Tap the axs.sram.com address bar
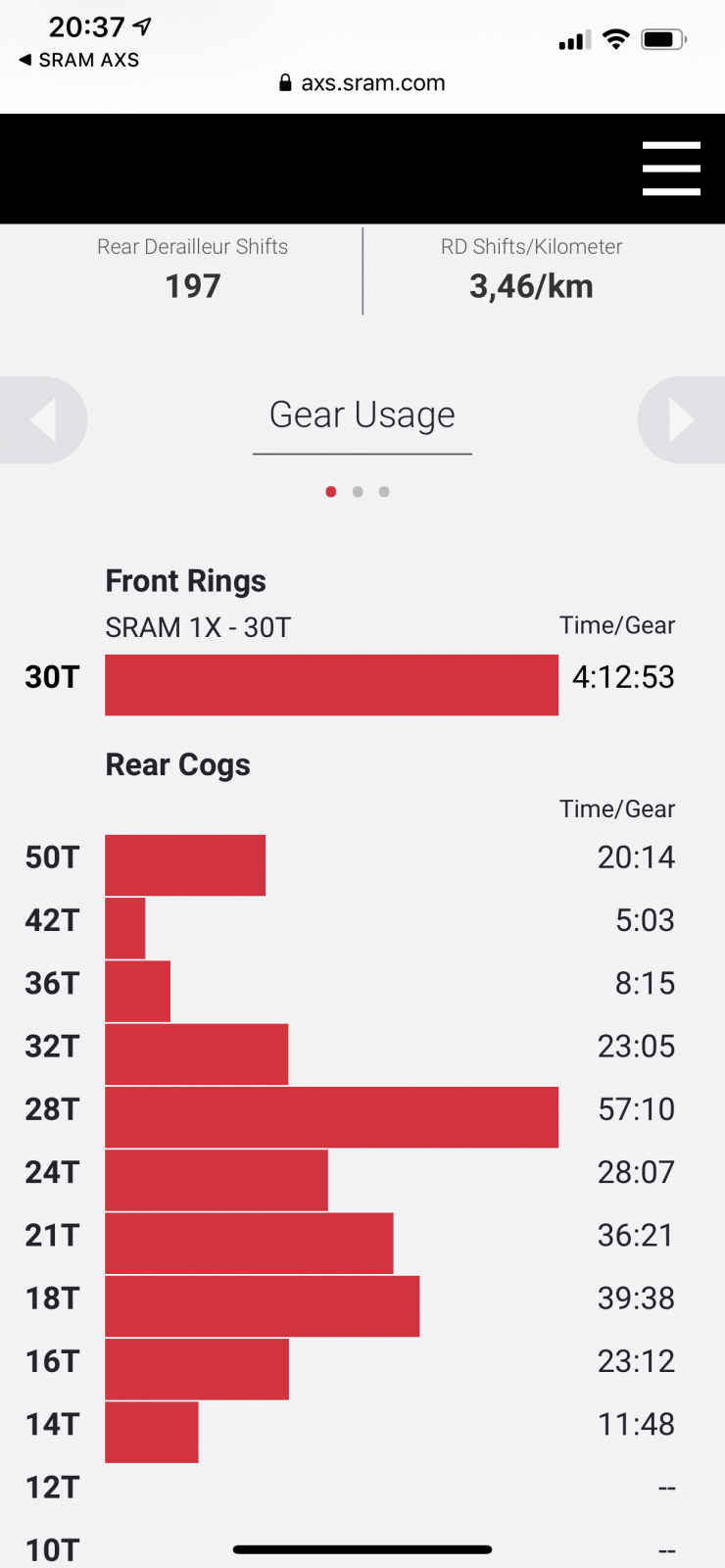The image size is (725, 1568). point(362,83)
